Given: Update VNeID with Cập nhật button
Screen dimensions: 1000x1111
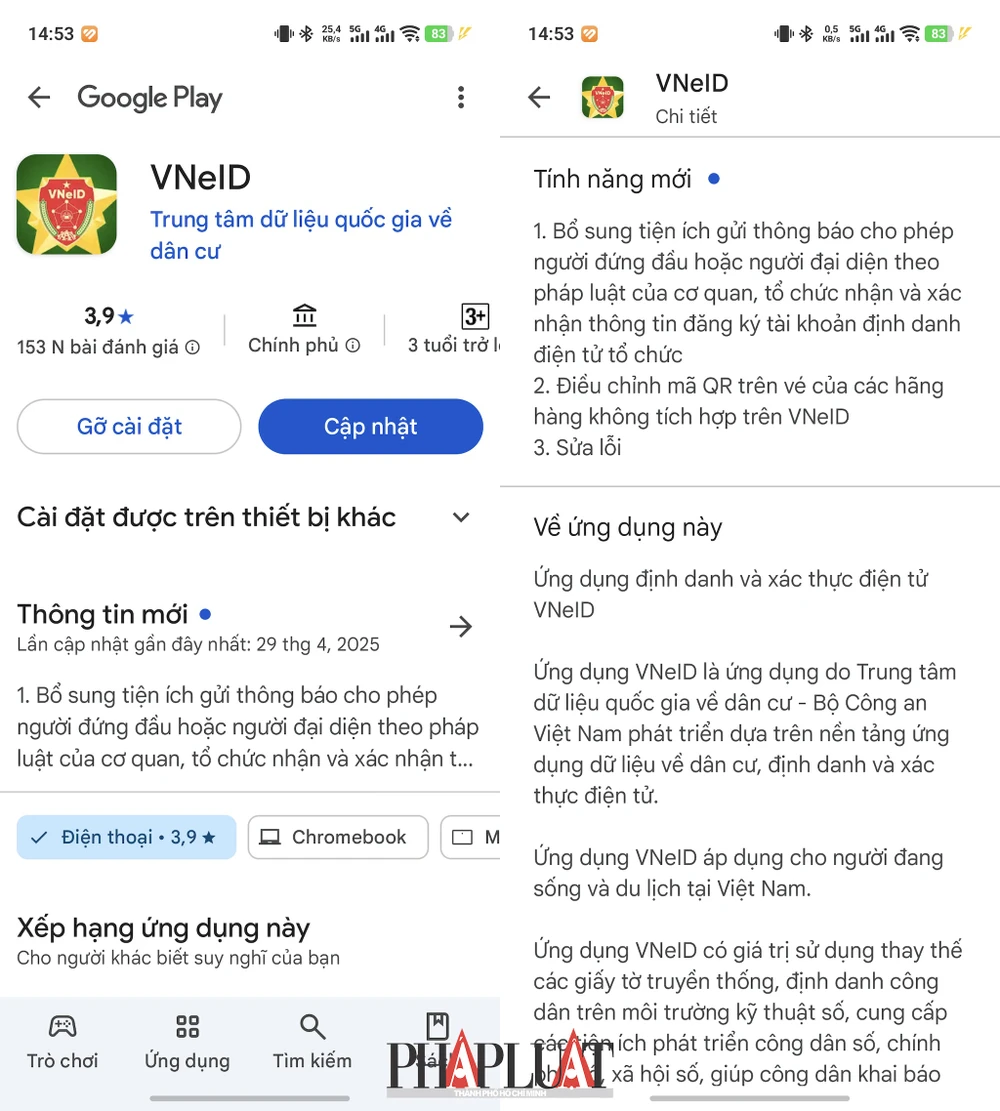Looking at the screenshot, I should coord(370,427).
